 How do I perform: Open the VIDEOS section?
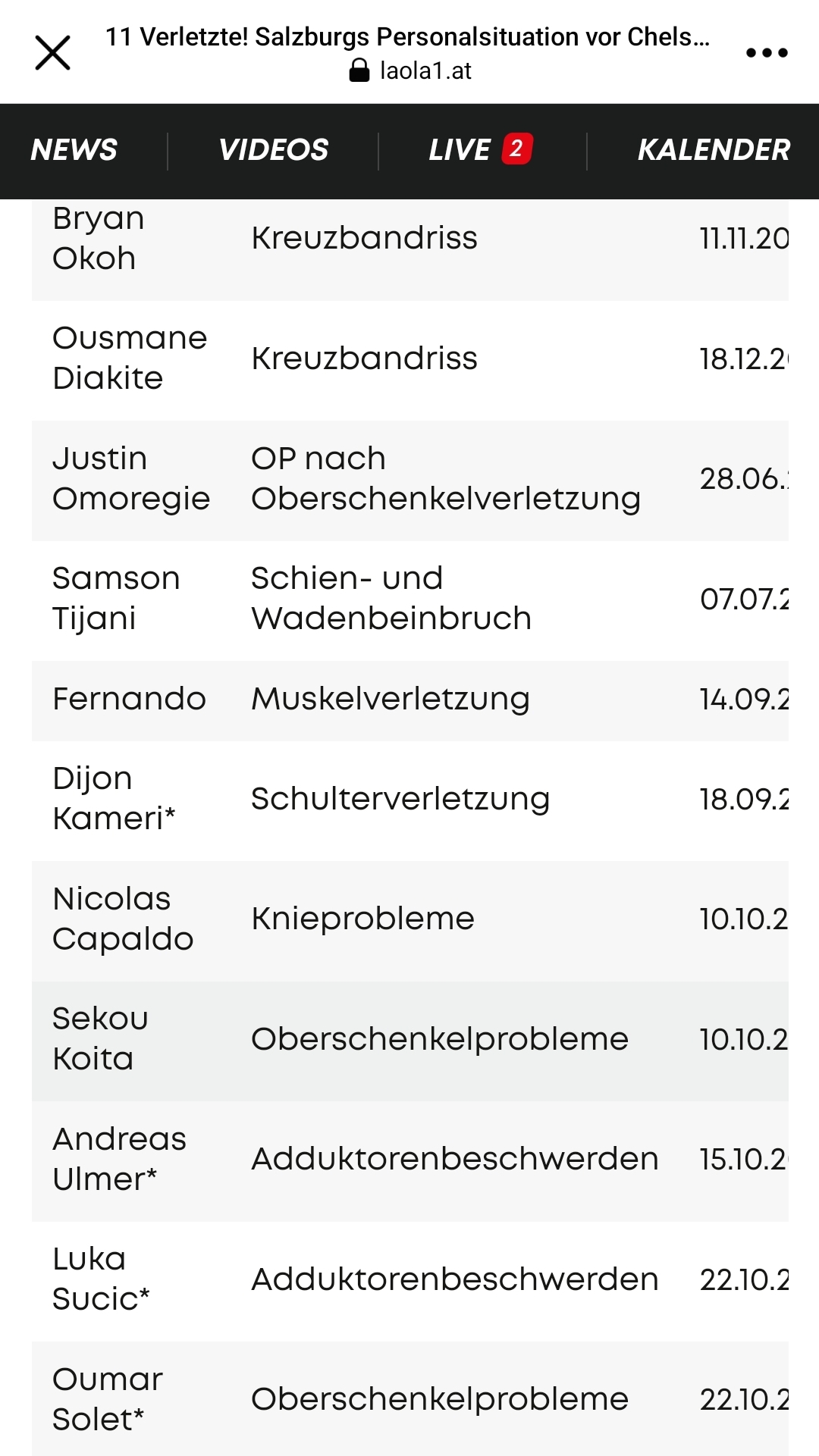(273, 150)
